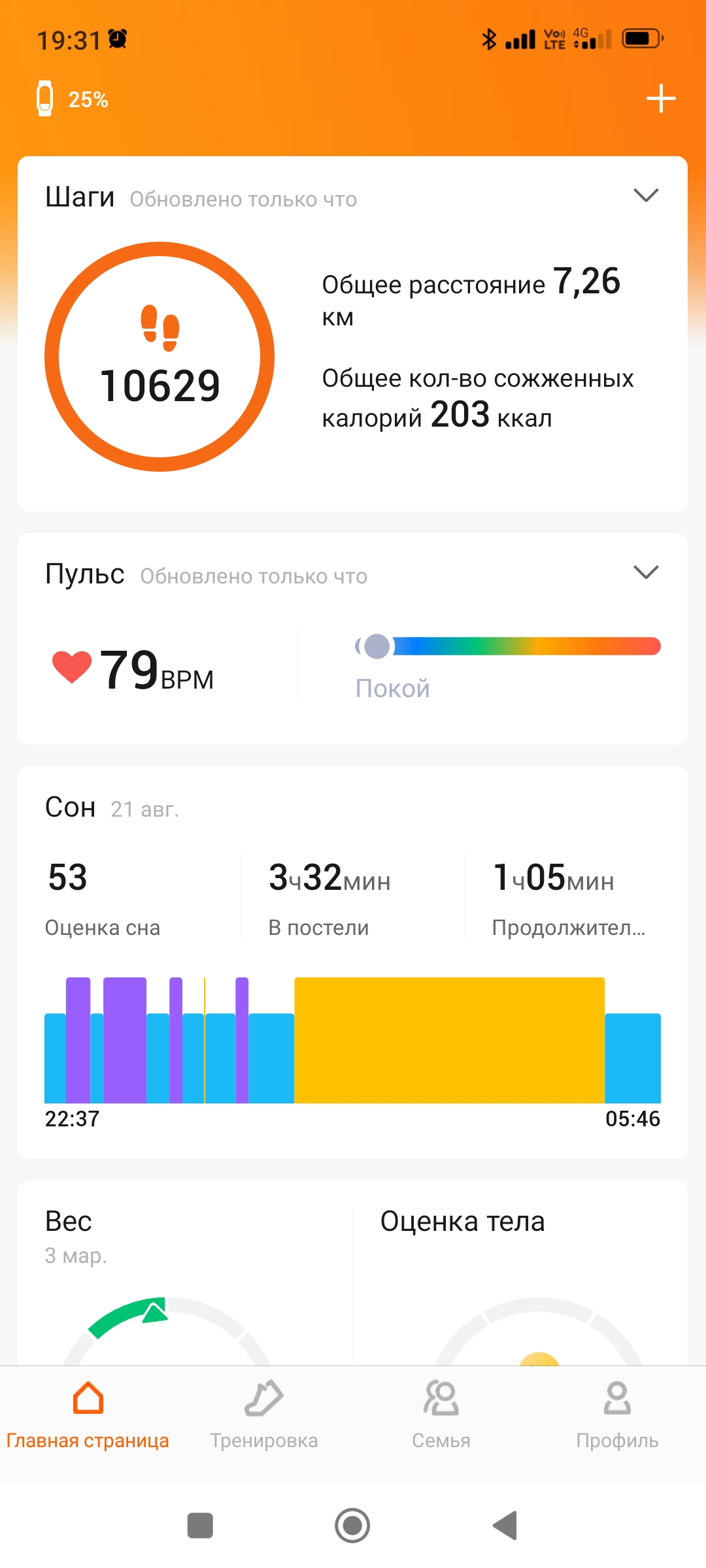Switch to the Семья tab
This screenshot has width=706, height=1568.
(x=441, y=1414)
